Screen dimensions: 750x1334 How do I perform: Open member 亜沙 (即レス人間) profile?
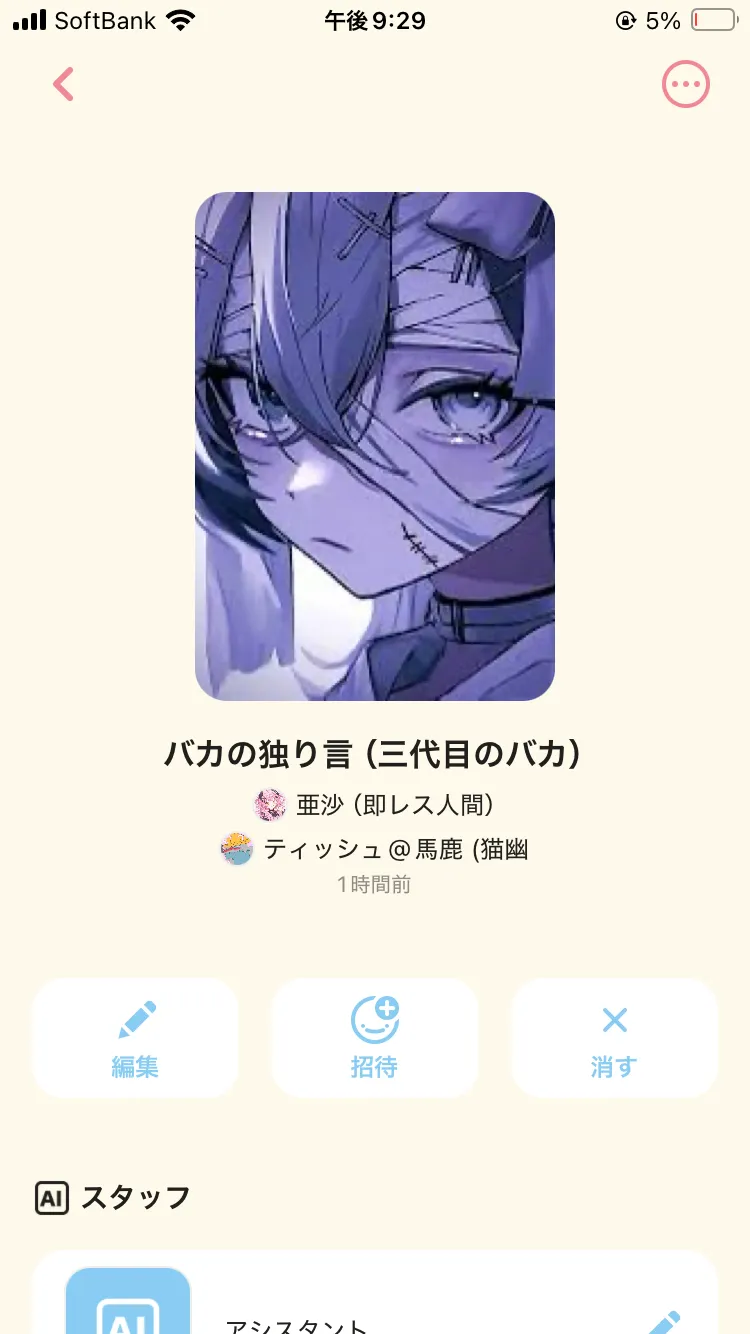point(375,804)
